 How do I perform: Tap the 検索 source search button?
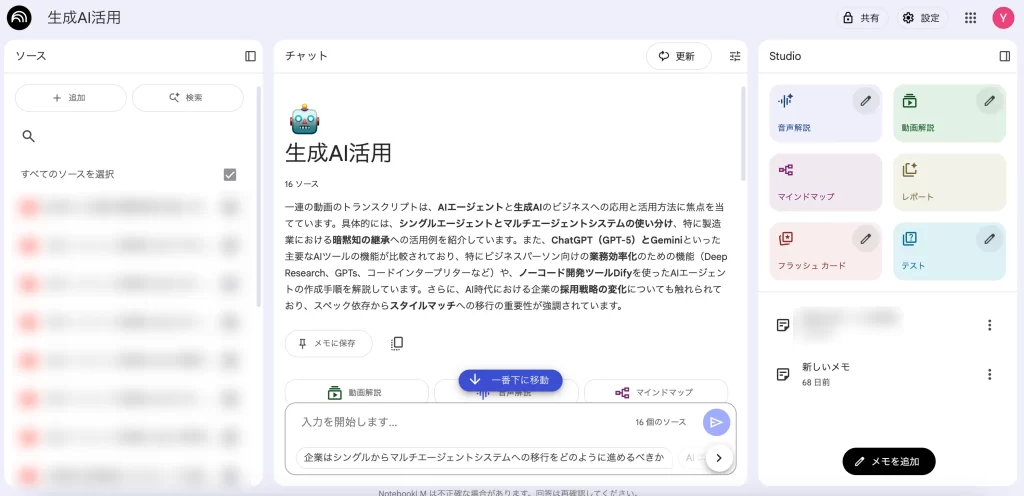click(x=187, y=98)
